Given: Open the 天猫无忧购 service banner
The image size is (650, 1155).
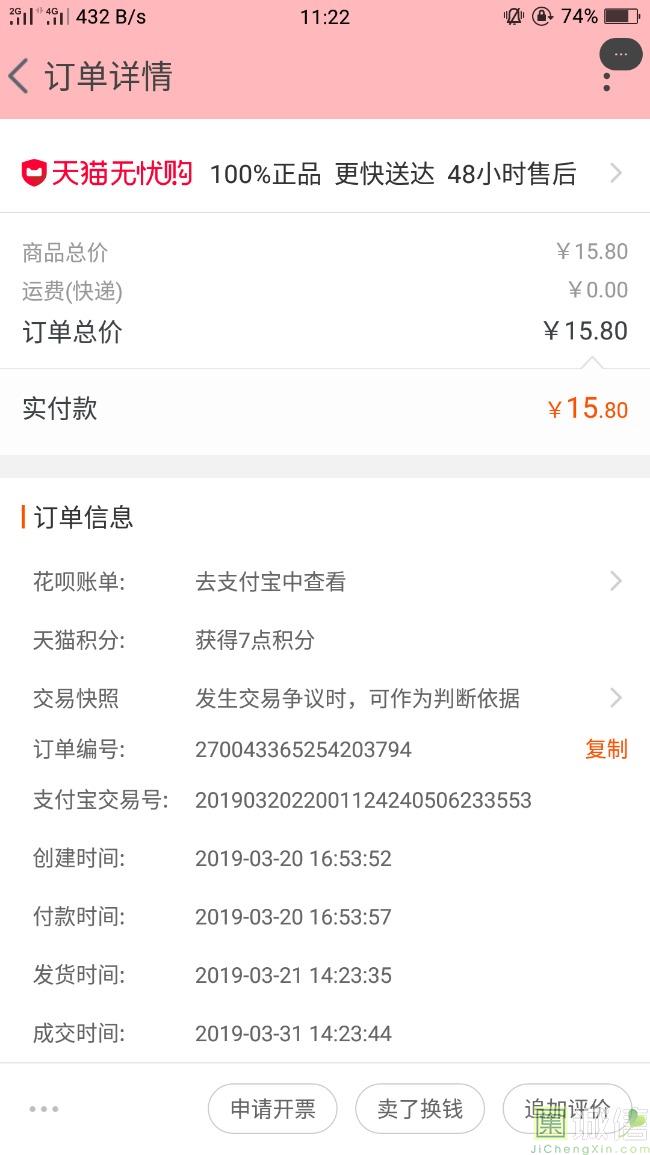Looking at the screenshot, I should coord(325,174).
